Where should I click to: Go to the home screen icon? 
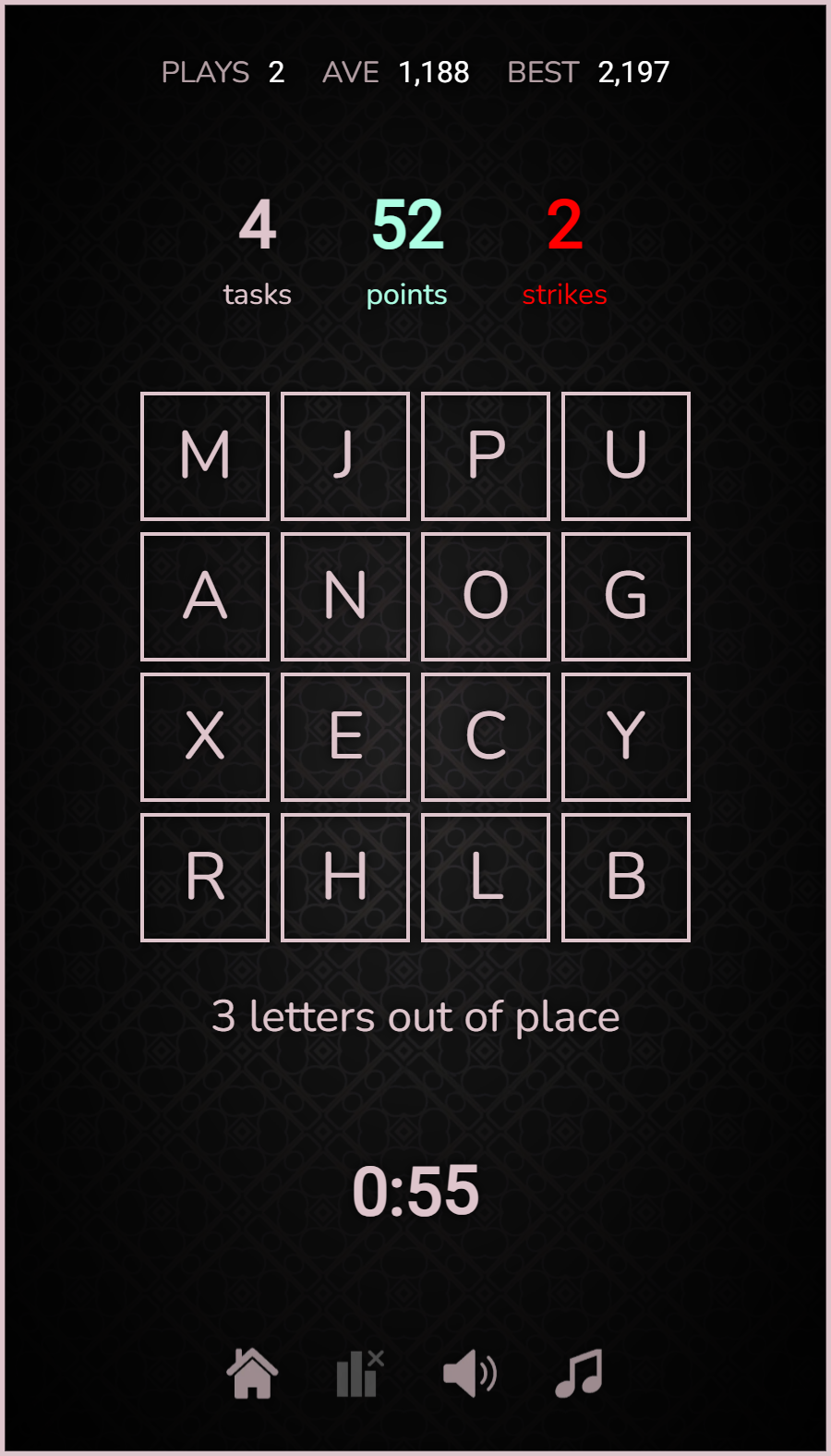(252, 1374)
